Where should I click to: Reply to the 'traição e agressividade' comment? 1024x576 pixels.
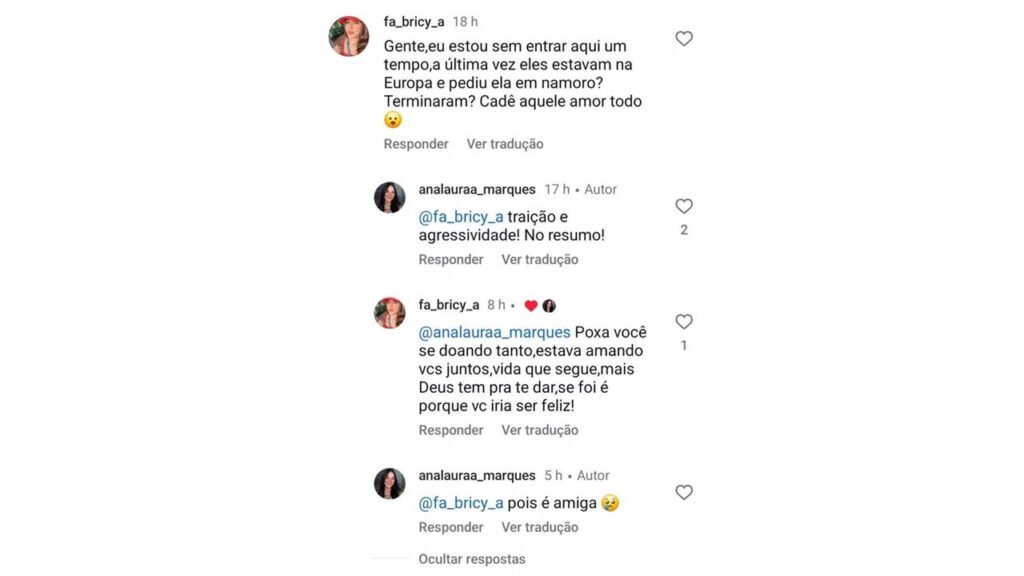coord(451,259)
